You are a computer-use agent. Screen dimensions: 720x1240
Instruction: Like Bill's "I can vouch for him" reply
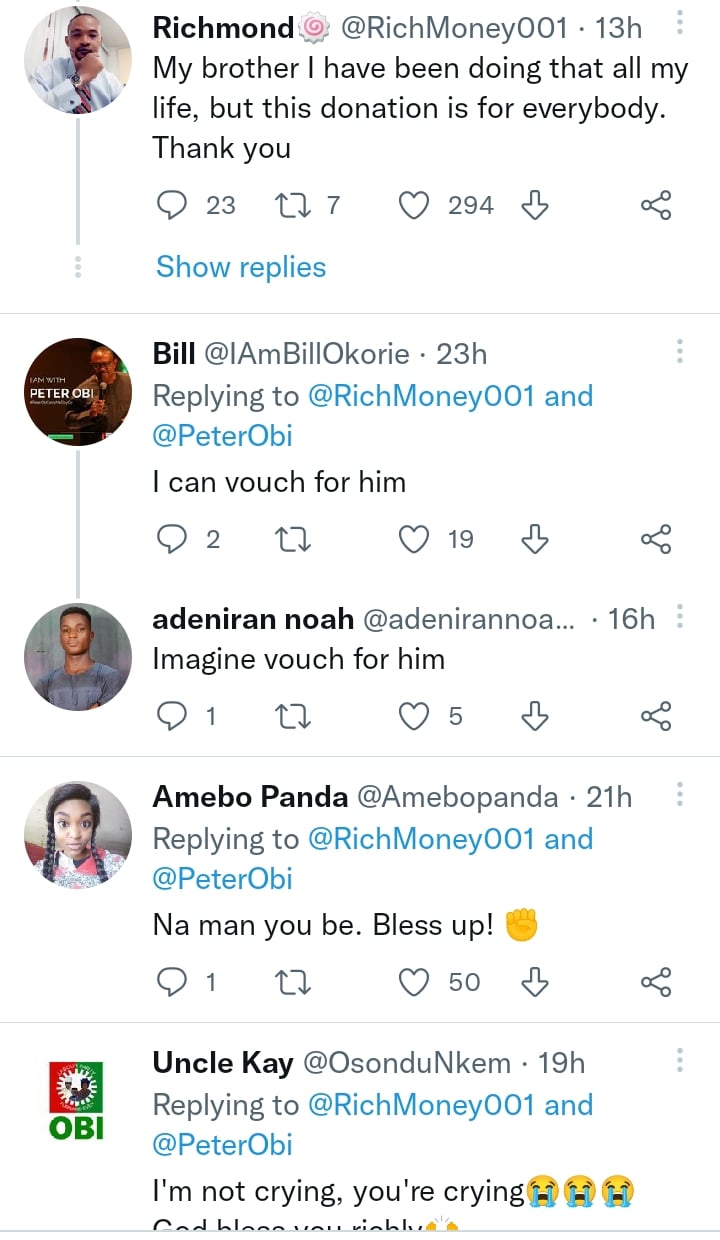pyautogui.click(x=414, y=540)
